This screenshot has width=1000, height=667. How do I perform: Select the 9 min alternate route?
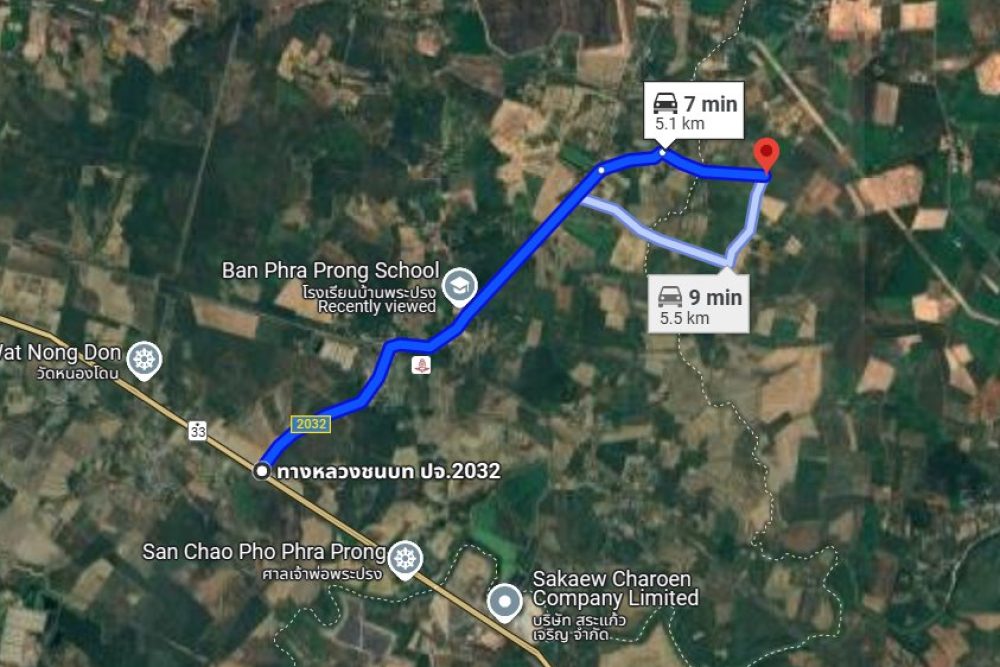pyautogui.click(x=699, y=305)
